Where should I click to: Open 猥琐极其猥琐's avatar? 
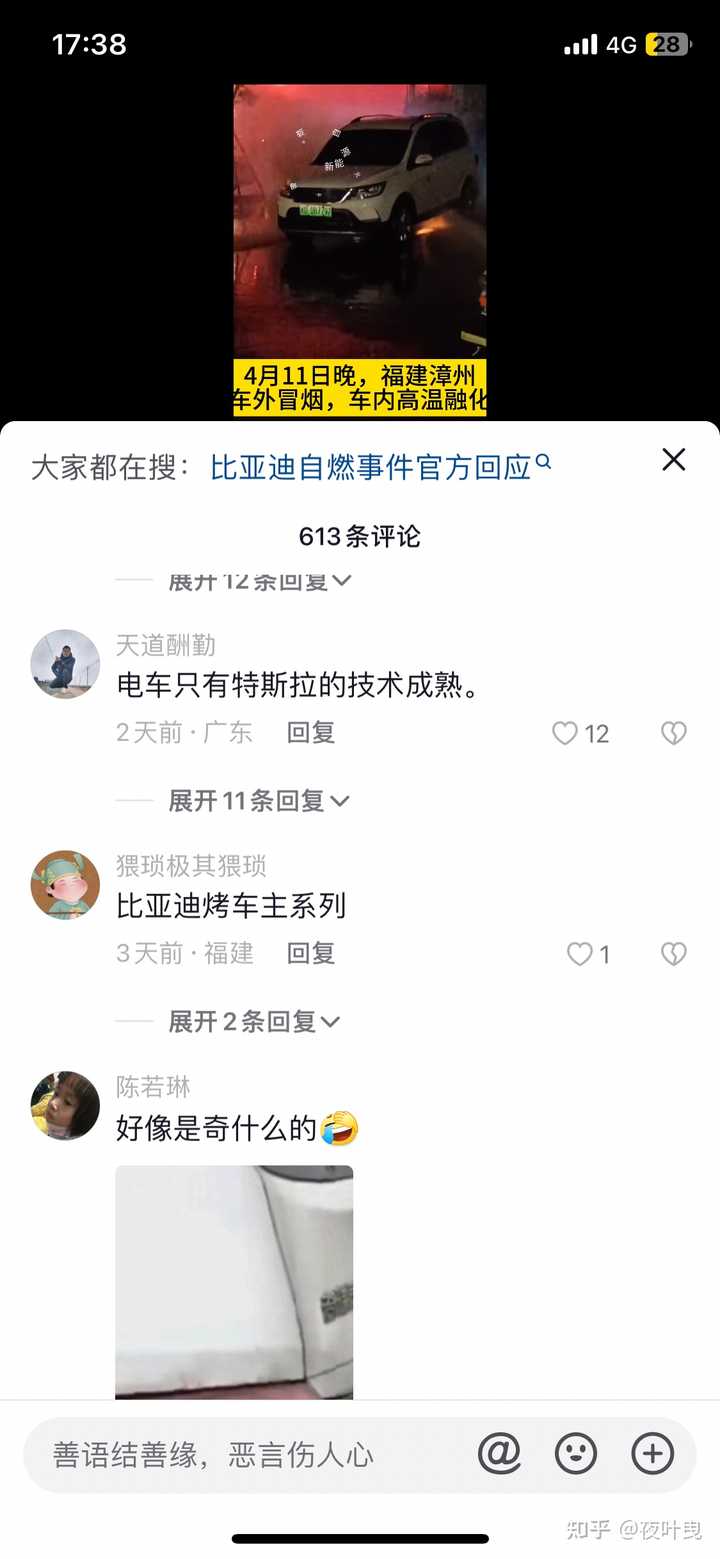[x=65, y=885]
